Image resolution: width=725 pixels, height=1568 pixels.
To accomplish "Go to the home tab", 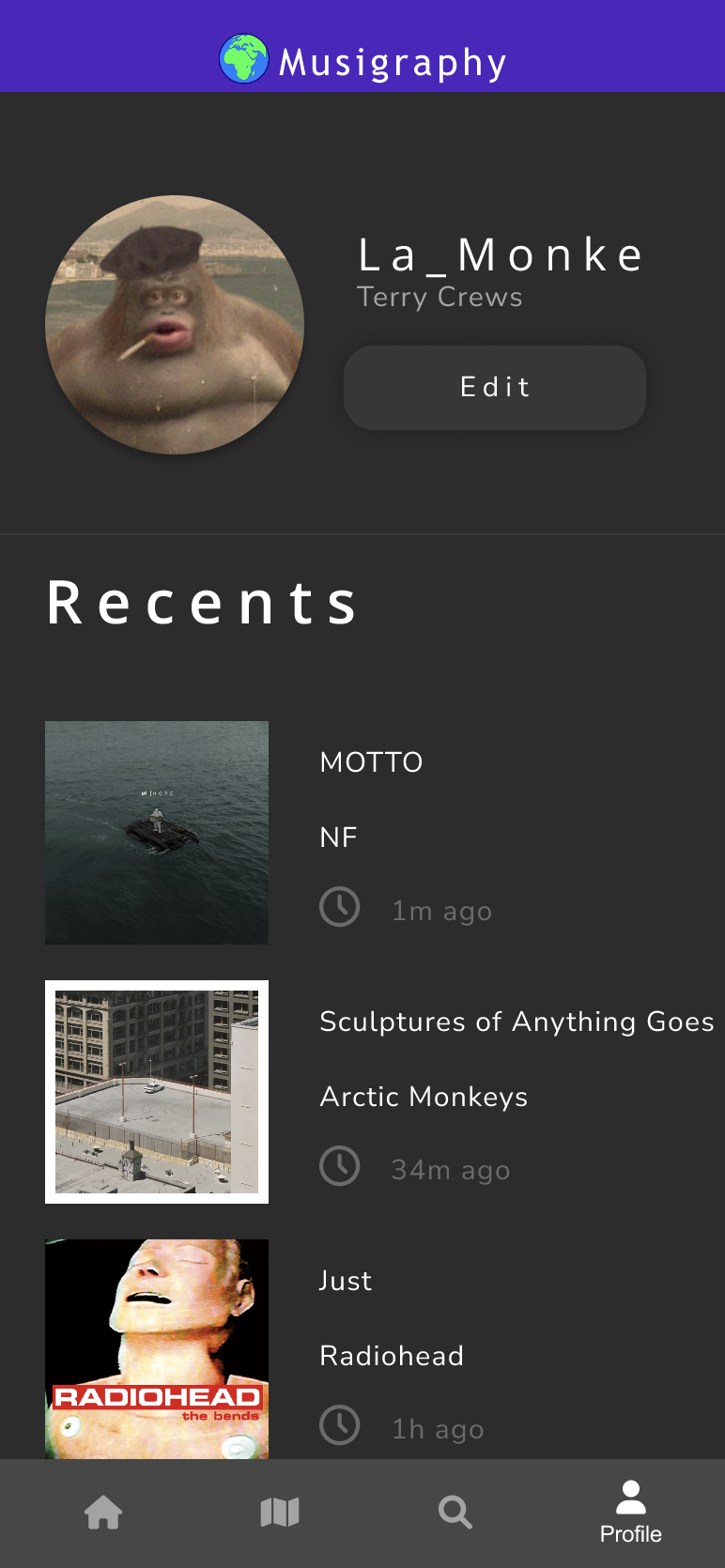I will click(x=103, y=1513).
